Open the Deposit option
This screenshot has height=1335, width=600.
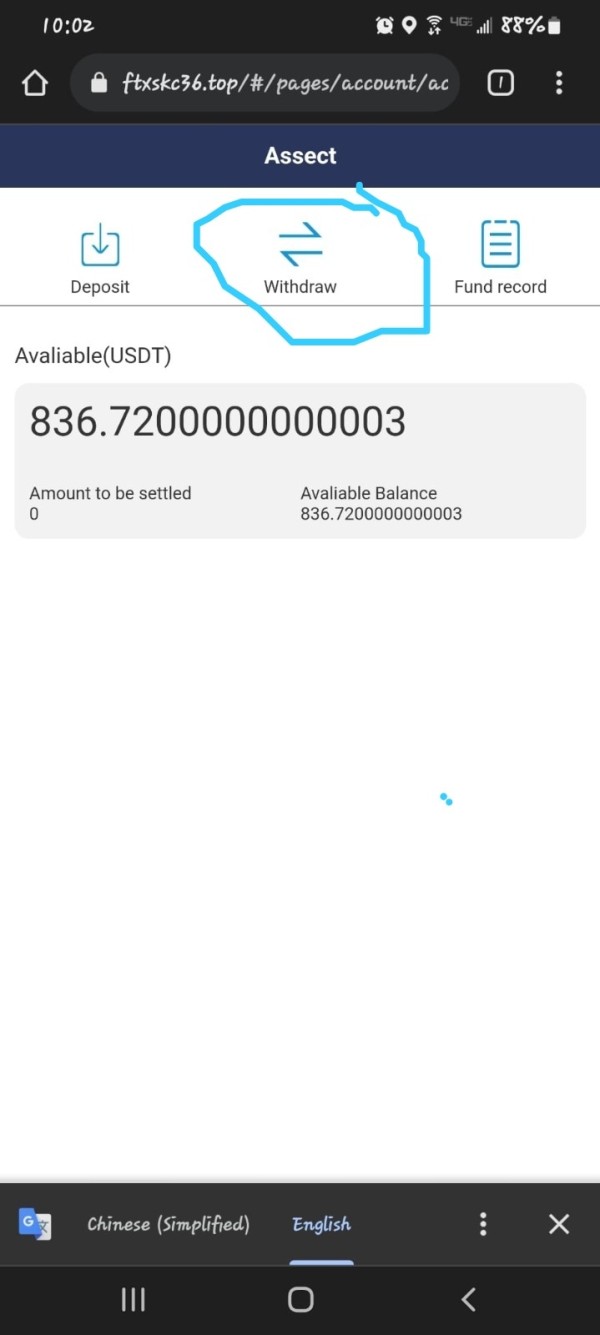(100, 258)
